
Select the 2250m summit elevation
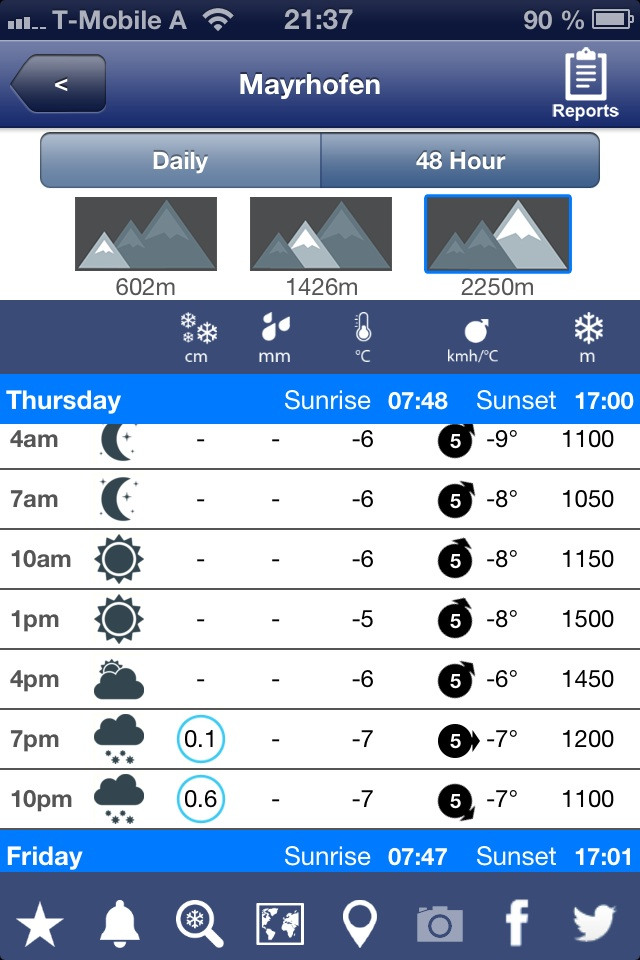[498, 234]
